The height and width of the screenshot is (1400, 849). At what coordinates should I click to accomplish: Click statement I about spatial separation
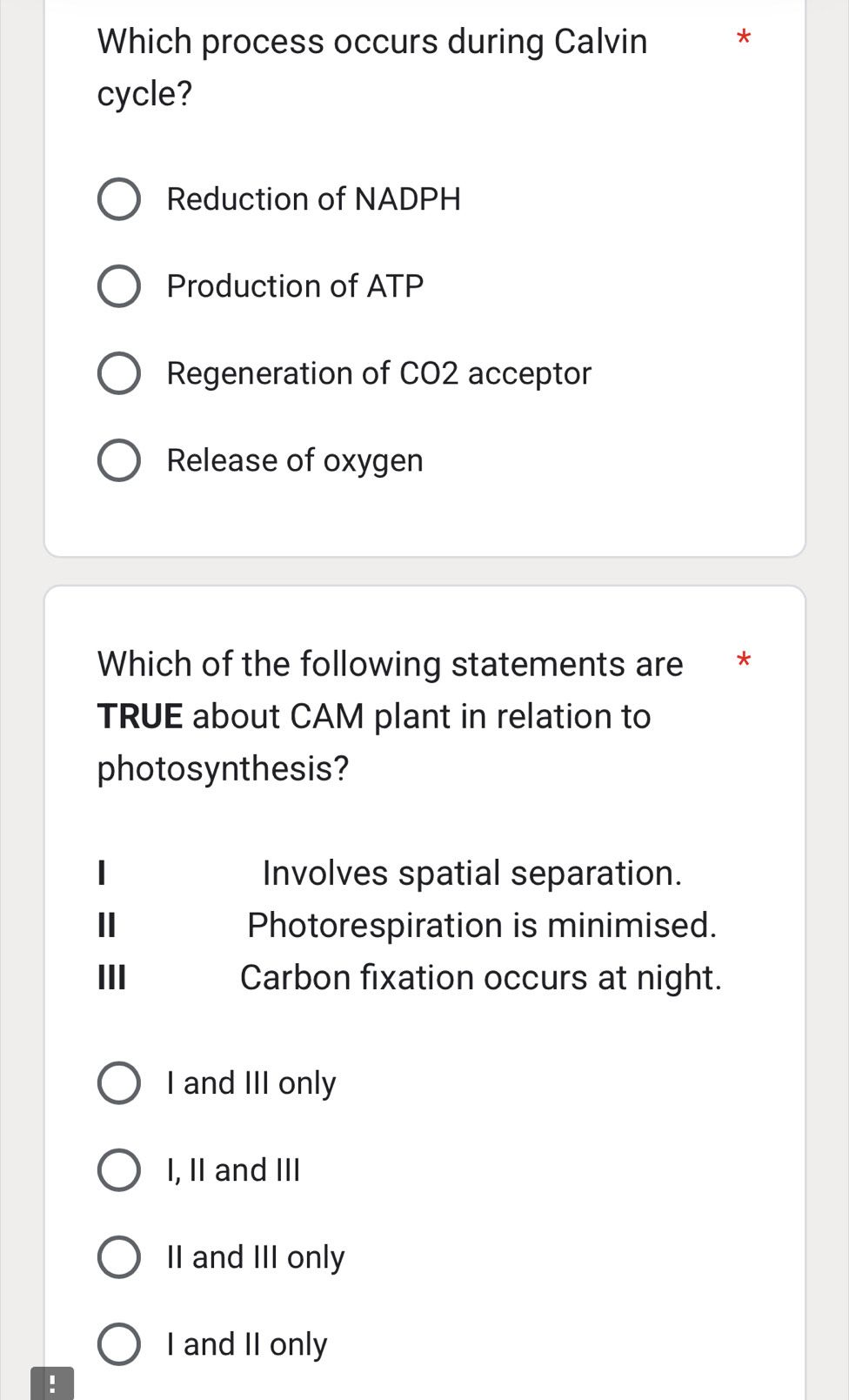pyautogui.click(x=472, y=873)
